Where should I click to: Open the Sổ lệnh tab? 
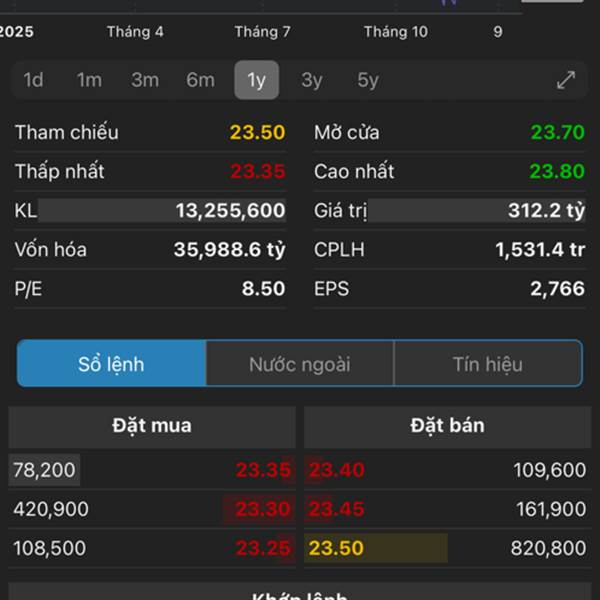(111, 364)
